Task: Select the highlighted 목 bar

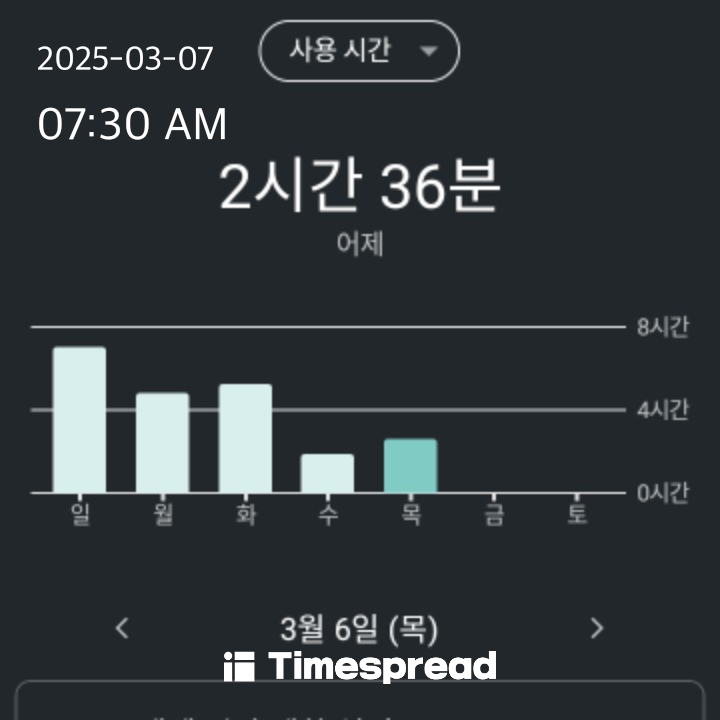Action: pyautogui.click(x=410, y=466)
